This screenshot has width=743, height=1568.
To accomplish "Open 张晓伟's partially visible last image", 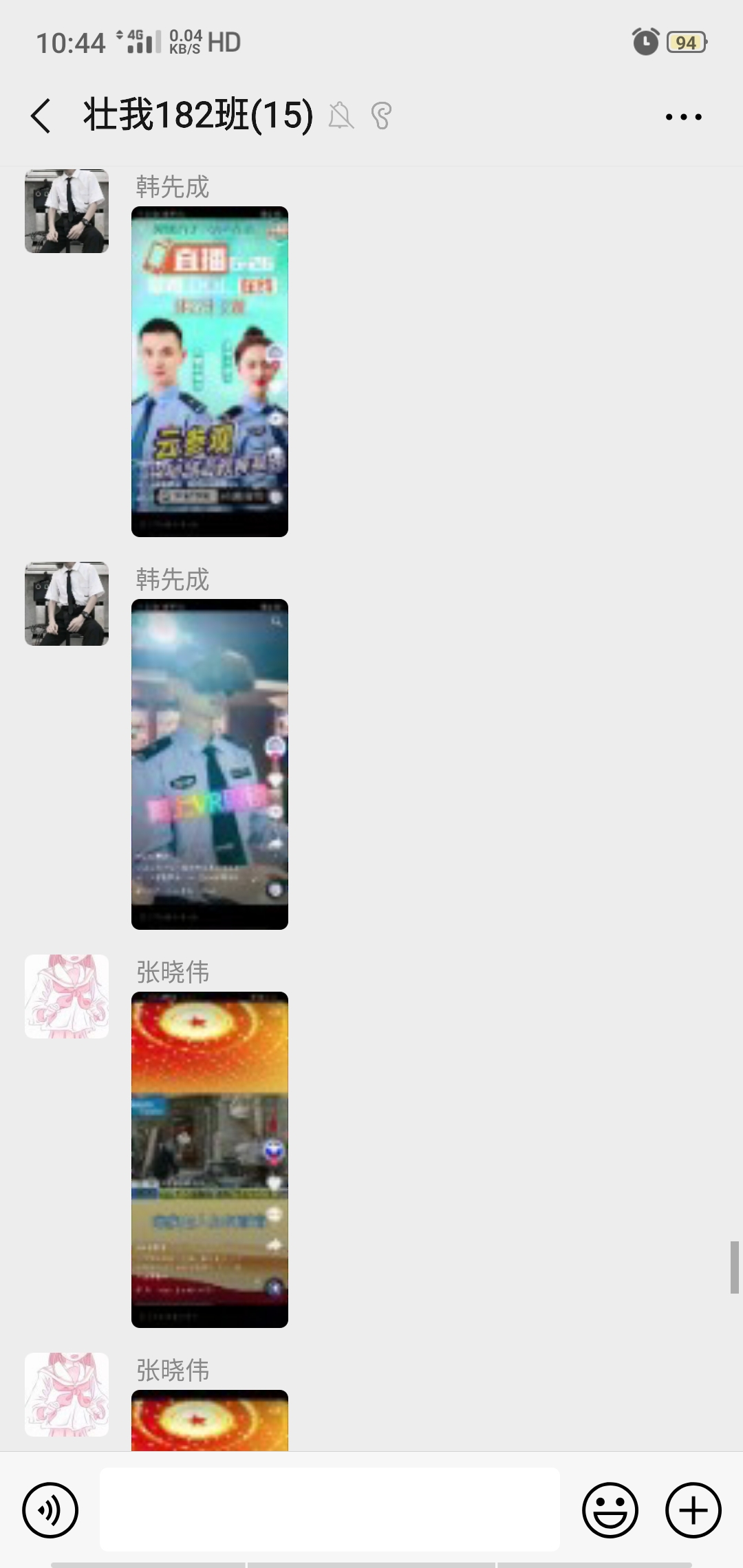I will [210, 1421].
